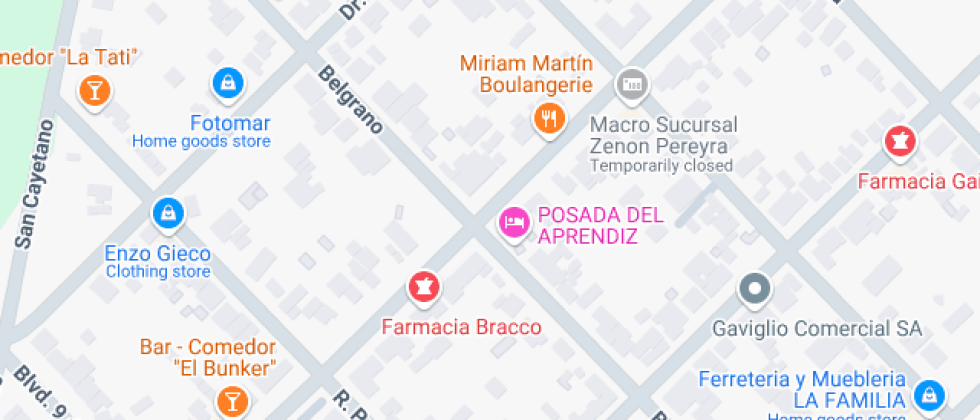Open the Fotomar home goods store pin
The width and height of the screenshot is (980, 420).
pyautogui.click(x=229, y=83)
